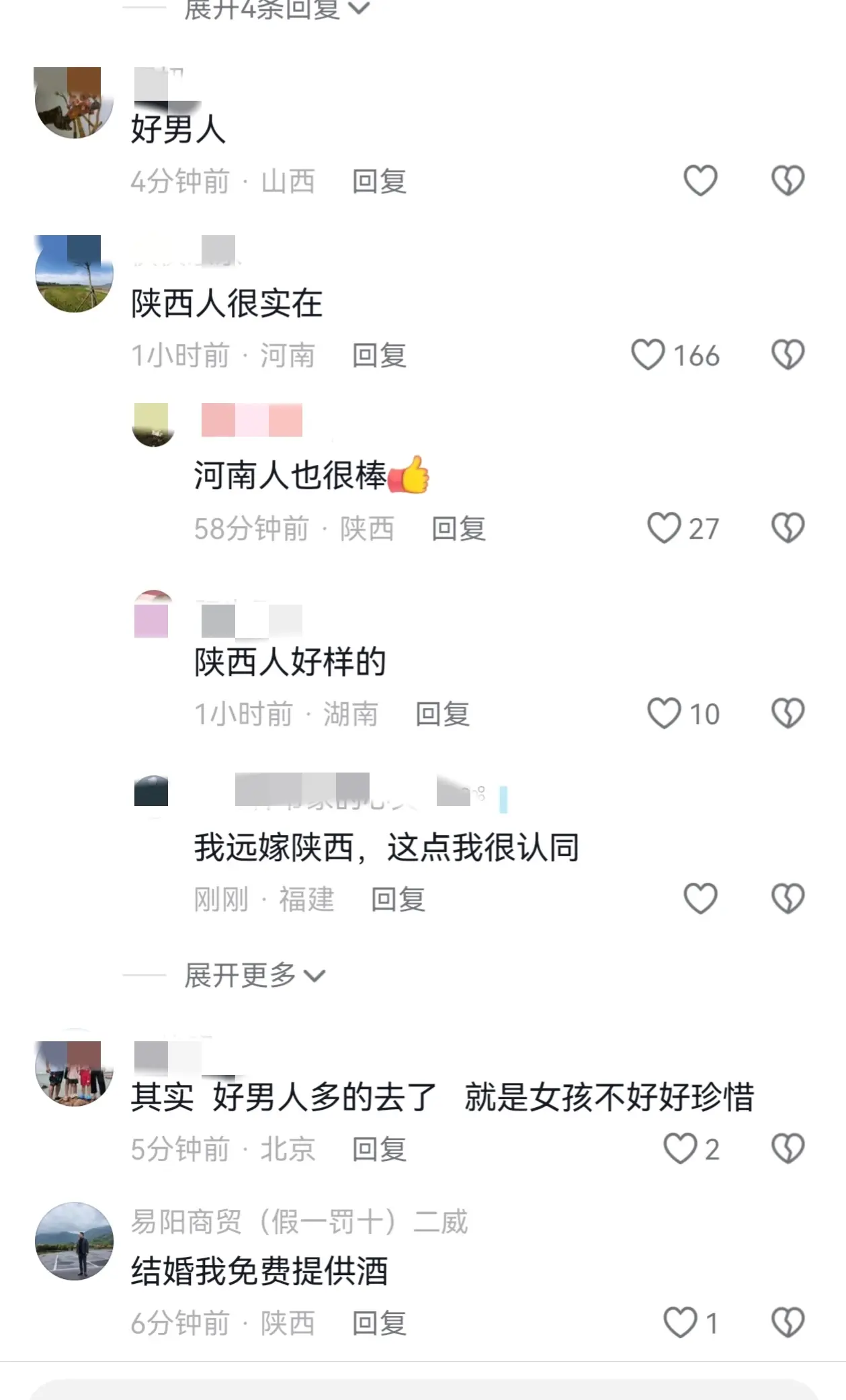846x1400 pixels.
Task: Dislike the comment 好男人
Action: [x=788, y=181]
